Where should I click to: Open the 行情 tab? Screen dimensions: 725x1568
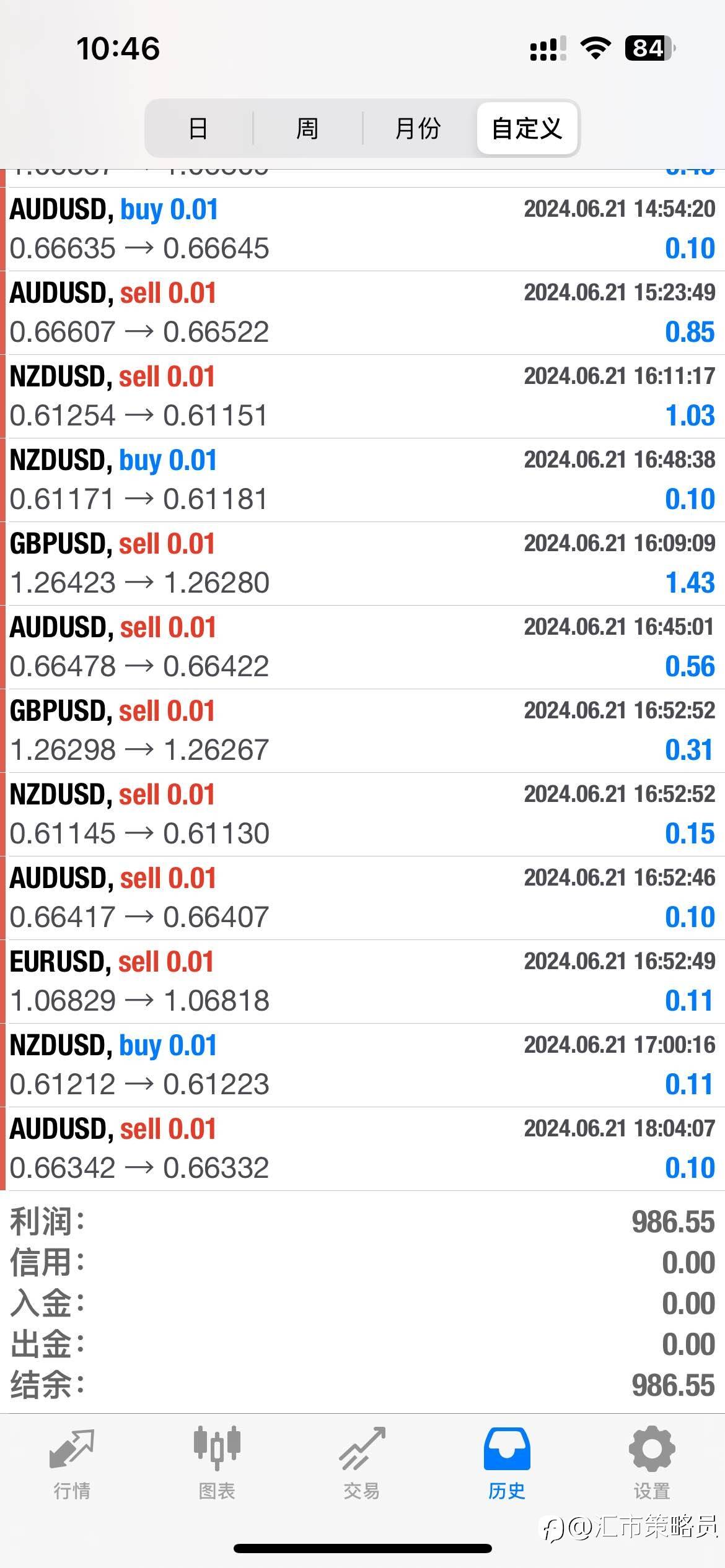72,1463
